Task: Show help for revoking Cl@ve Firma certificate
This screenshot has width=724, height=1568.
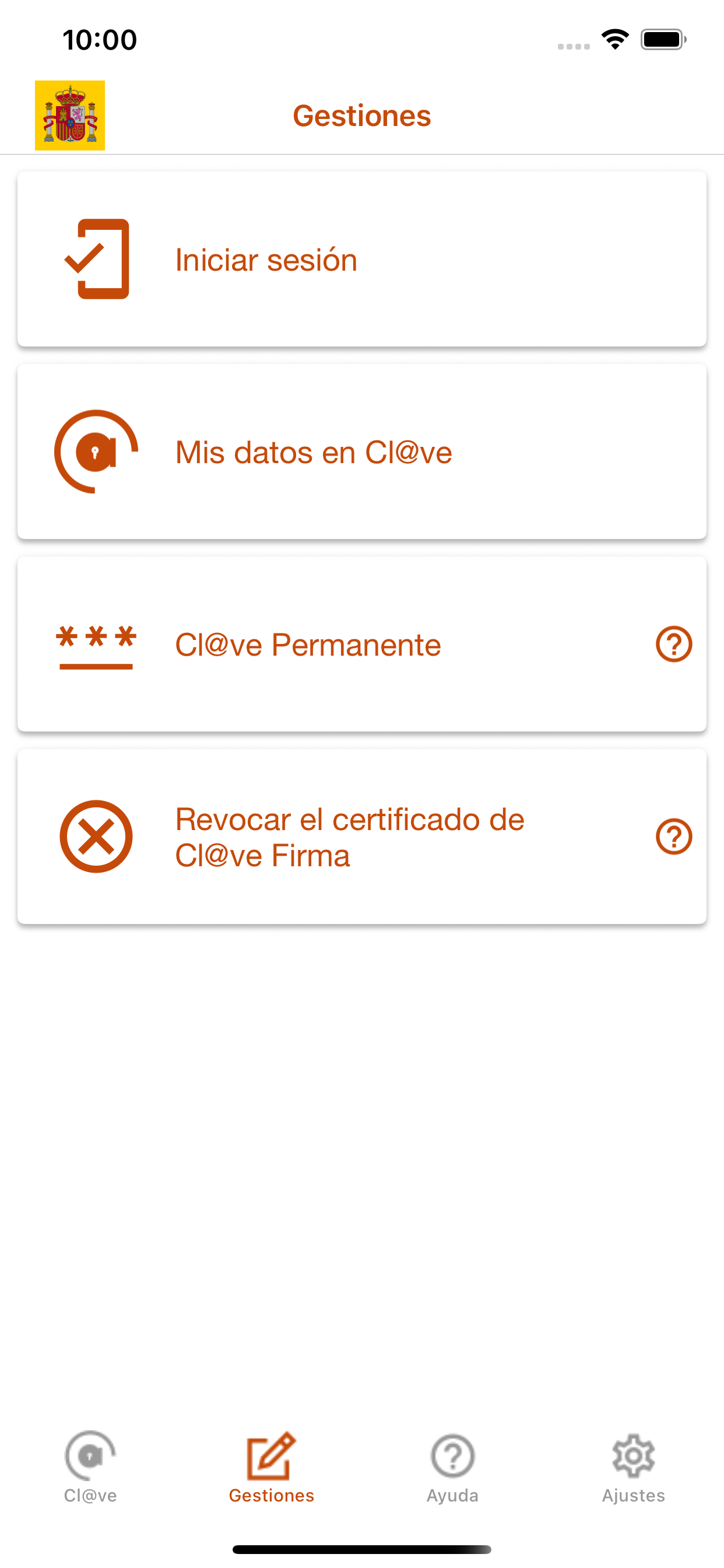Action: [673, 836]
